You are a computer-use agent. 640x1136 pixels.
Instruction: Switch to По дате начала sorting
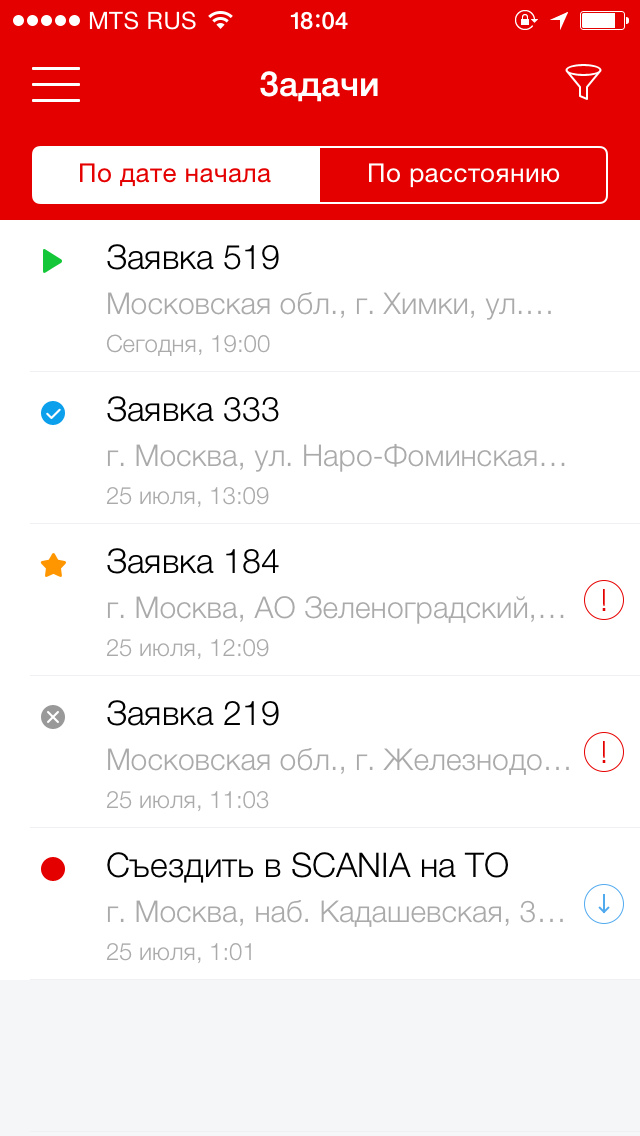[x=175, y=175]
